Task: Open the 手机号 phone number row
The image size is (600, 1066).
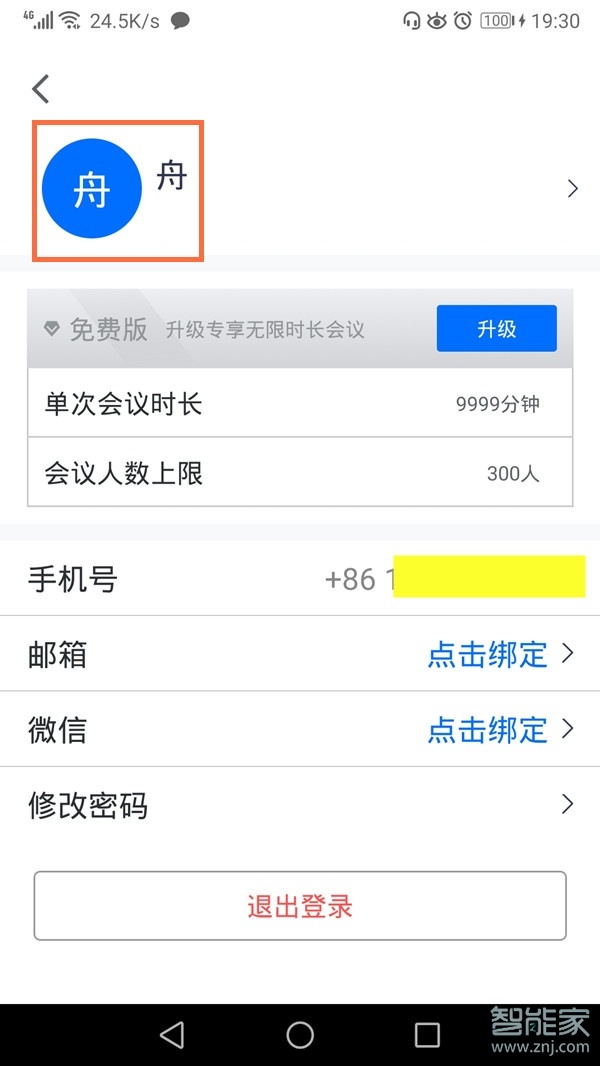Action: (300, 579)
